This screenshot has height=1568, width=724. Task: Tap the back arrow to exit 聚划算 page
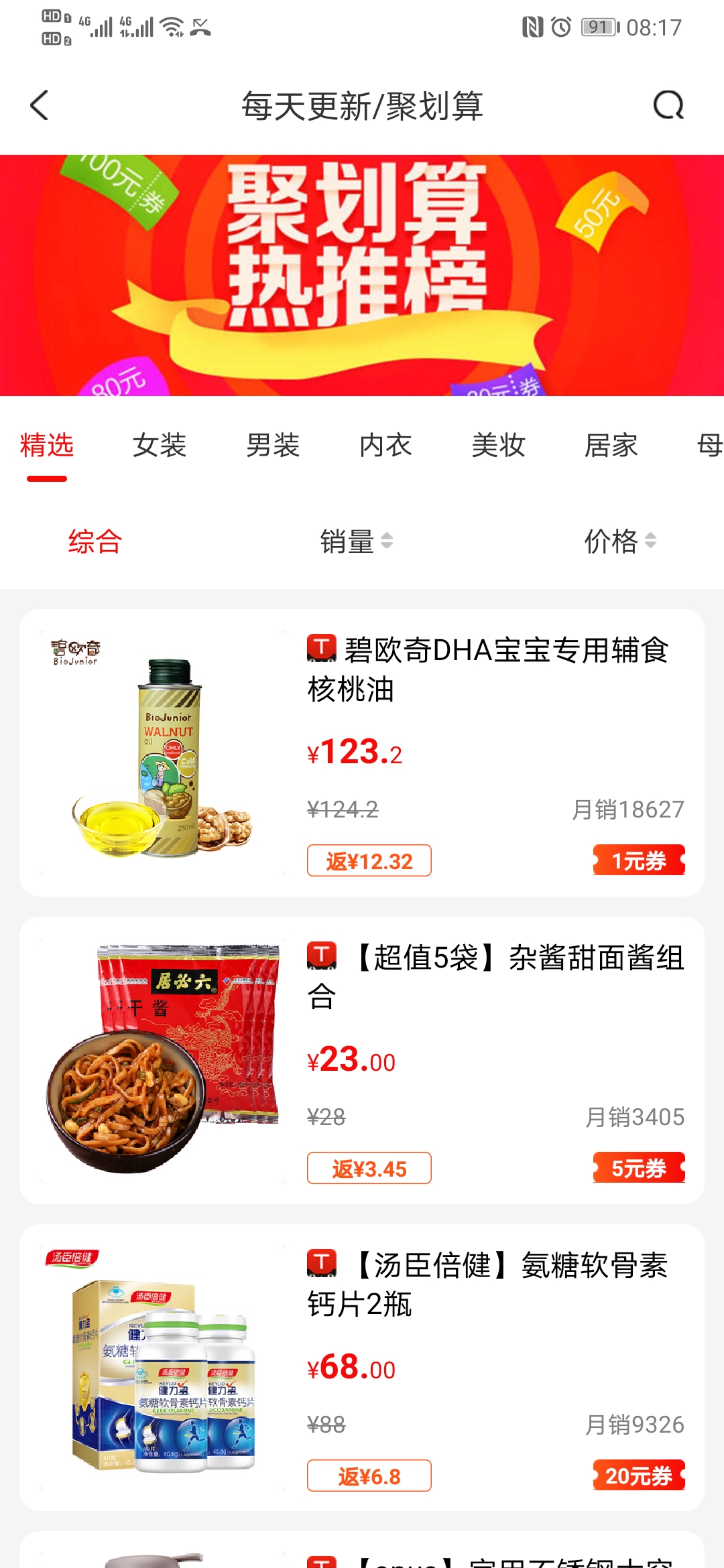(38, 106)
